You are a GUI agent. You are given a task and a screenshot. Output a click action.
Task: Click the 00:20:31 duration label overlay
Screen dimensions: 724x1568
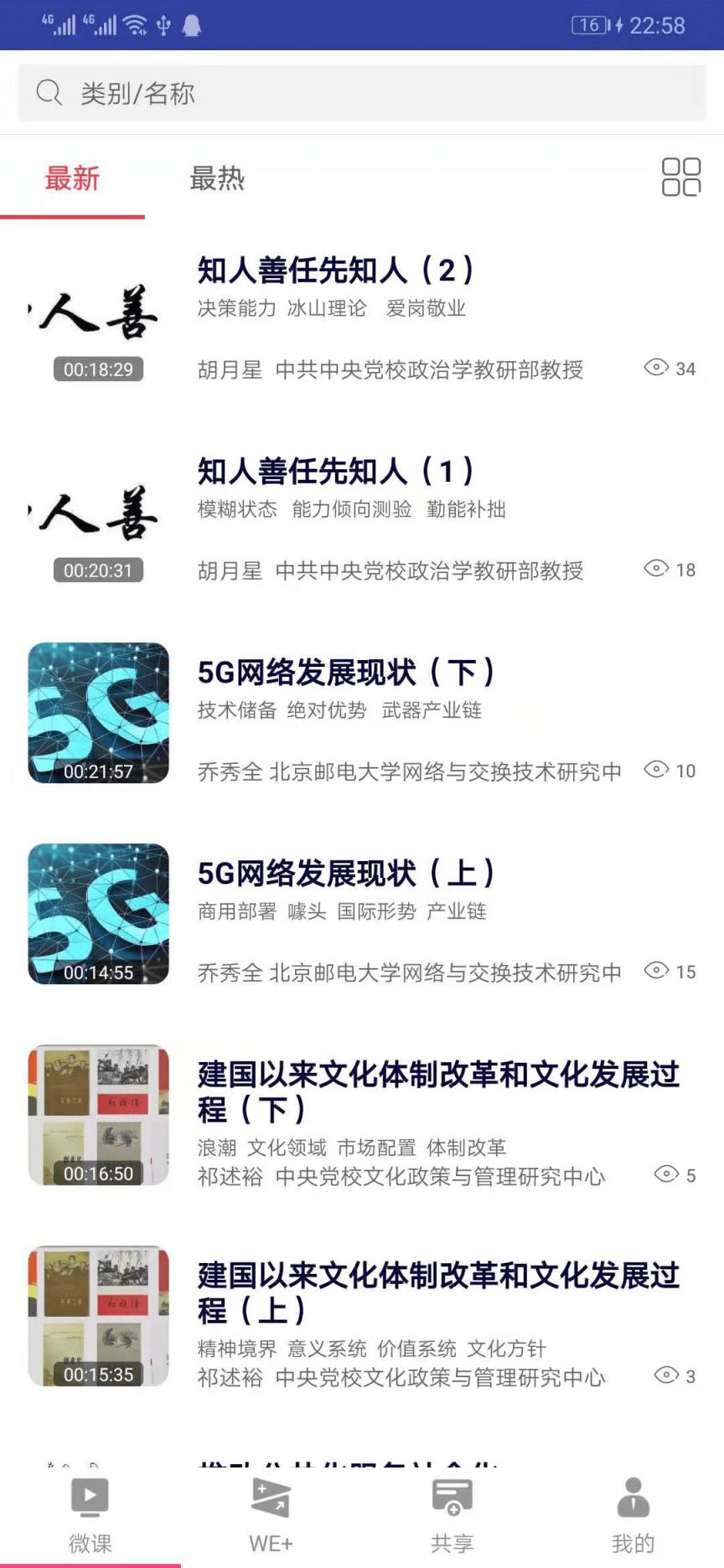click(97, 570)
